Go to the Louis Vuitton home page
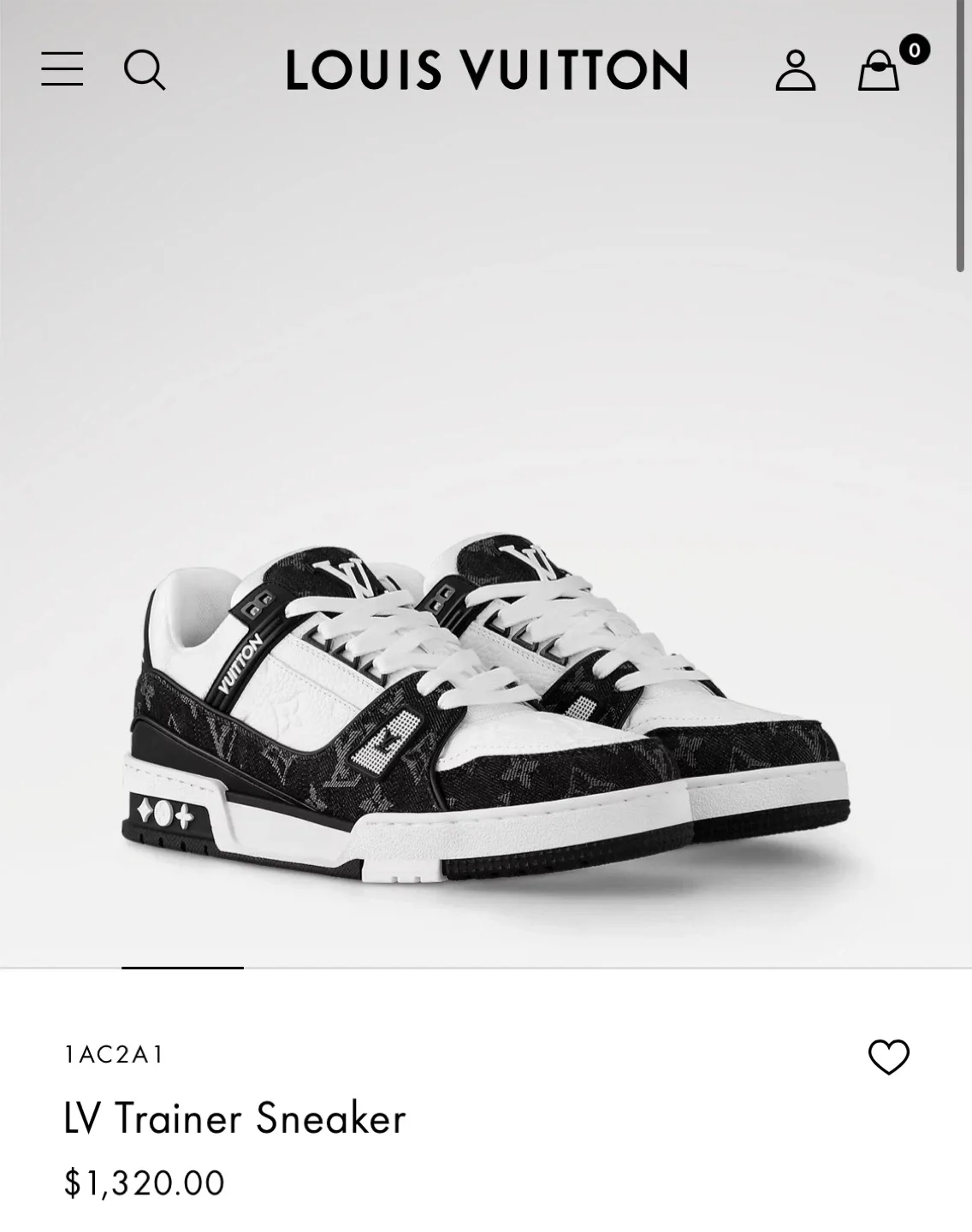Viewport: 972px width, 1232px height. 487,69
